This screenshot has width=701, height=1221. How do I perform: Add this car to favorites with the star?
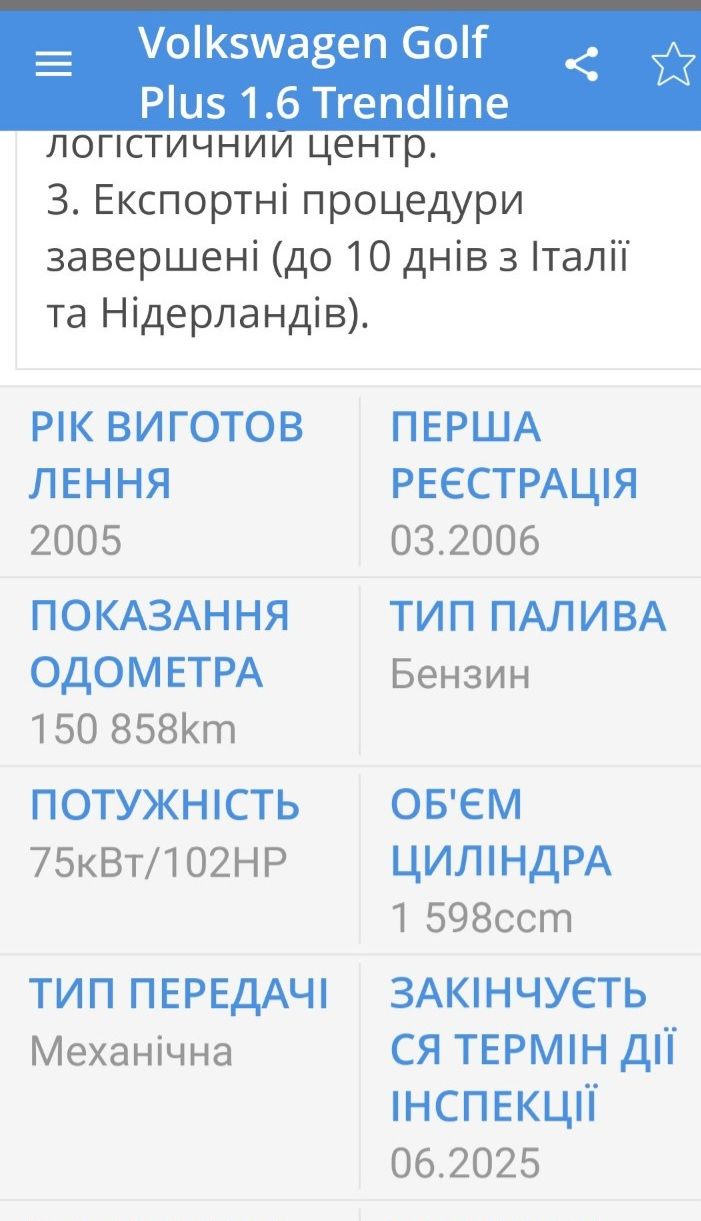673,65
